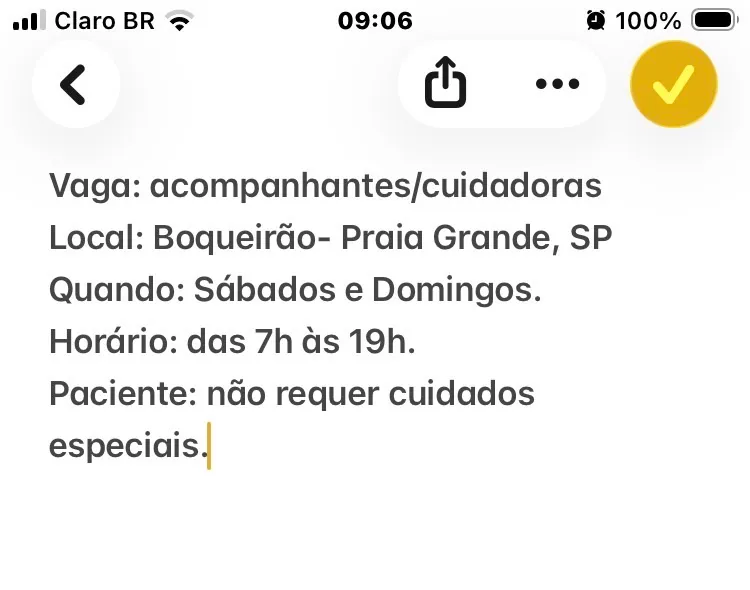The width and height of the screenshot is (750, 590).
Task: Place the cursor in the note text
Action: tap(330, 315)
